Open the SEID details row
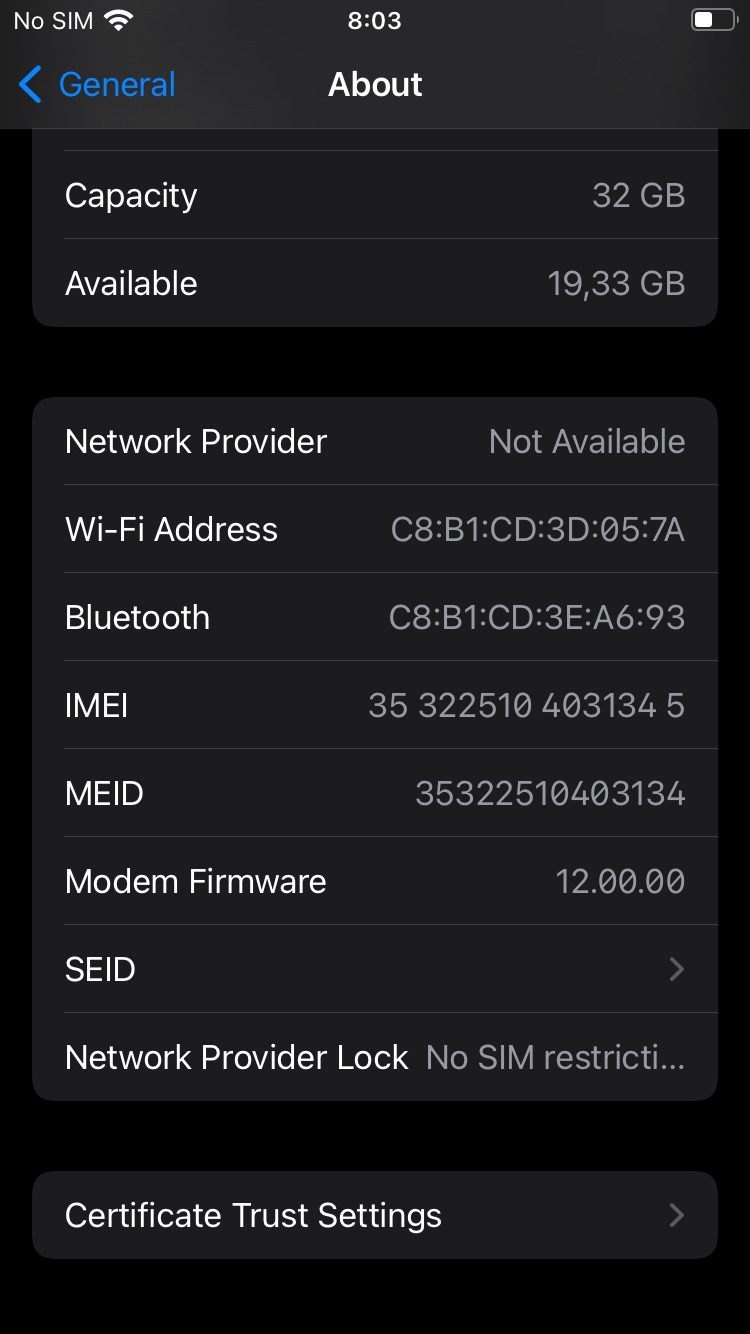 (x=375, y=969)
